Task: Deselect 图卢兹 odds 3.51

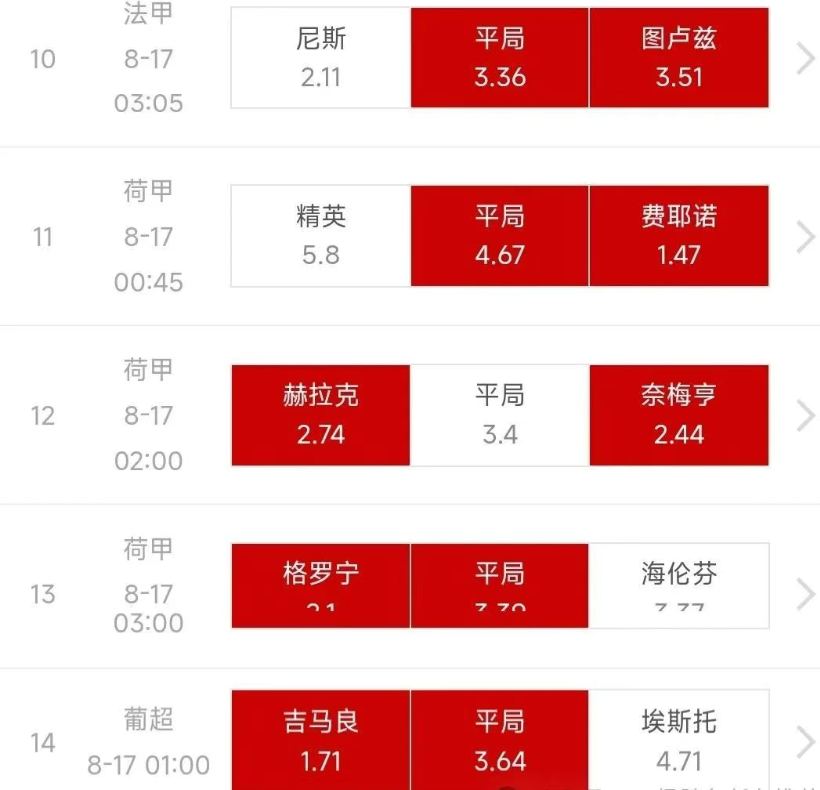Action: click(679, 58)
